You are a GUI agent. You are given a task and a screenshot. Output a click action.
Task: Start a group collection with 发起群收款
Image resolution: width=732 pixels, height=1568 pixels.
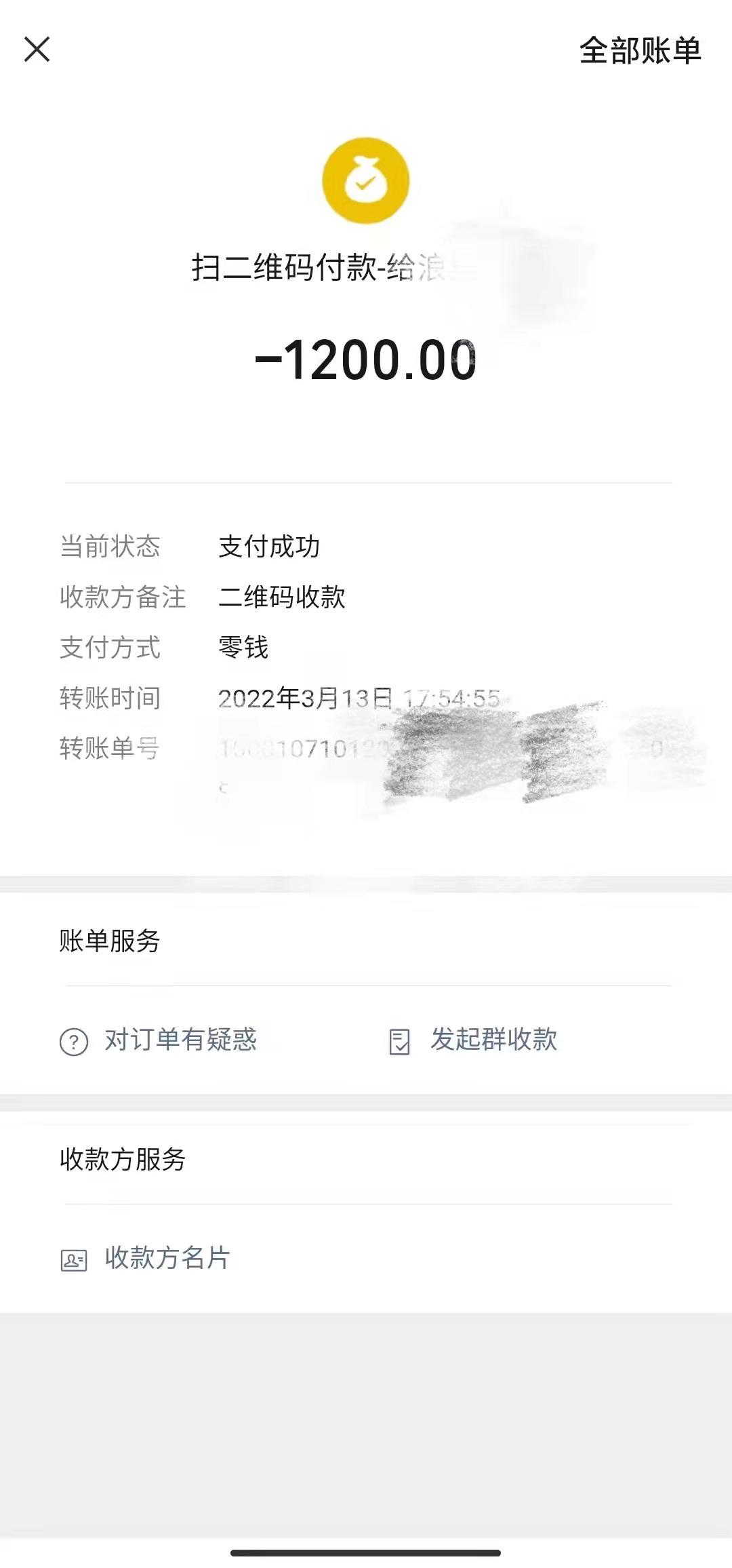(474, 1040)
